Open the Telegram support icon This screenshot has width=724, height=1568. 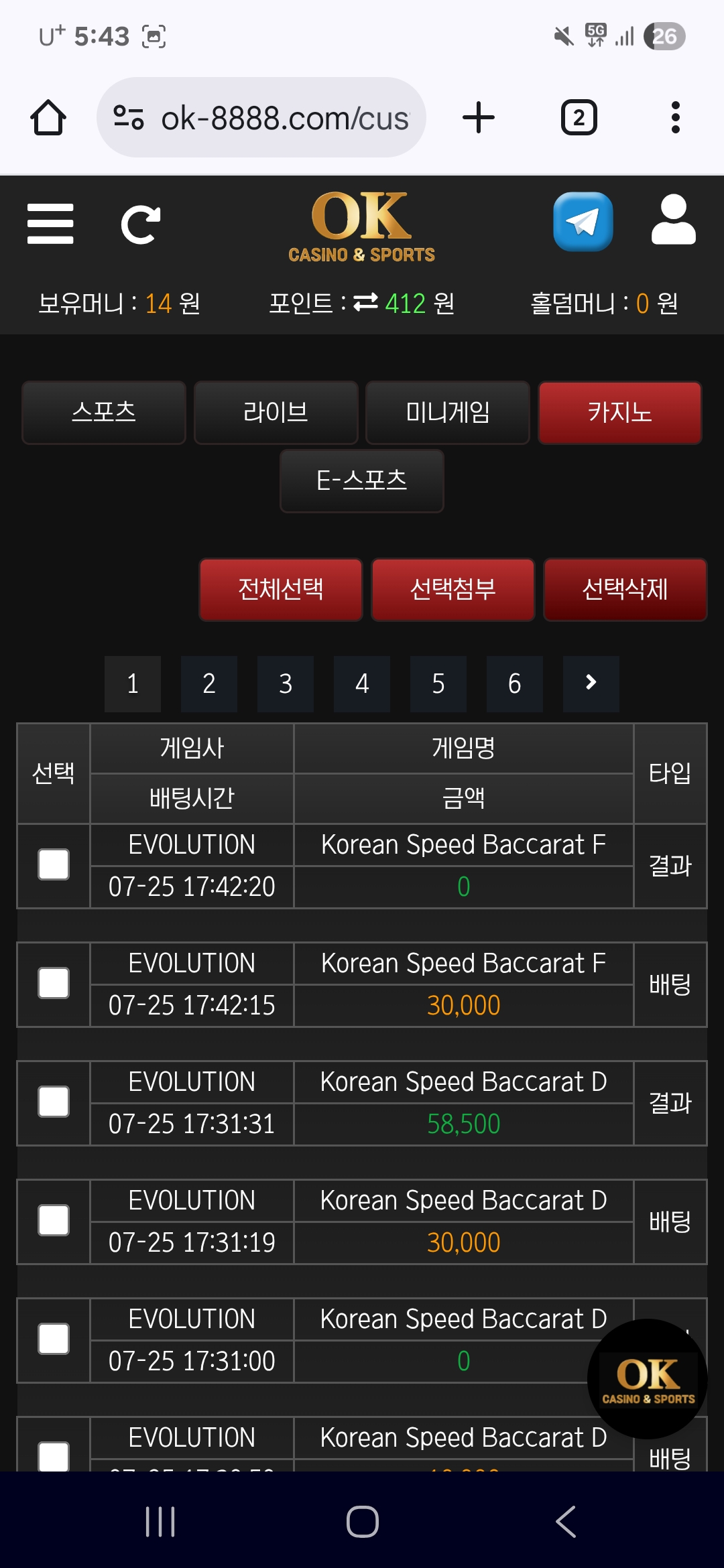tap(583, 222)
